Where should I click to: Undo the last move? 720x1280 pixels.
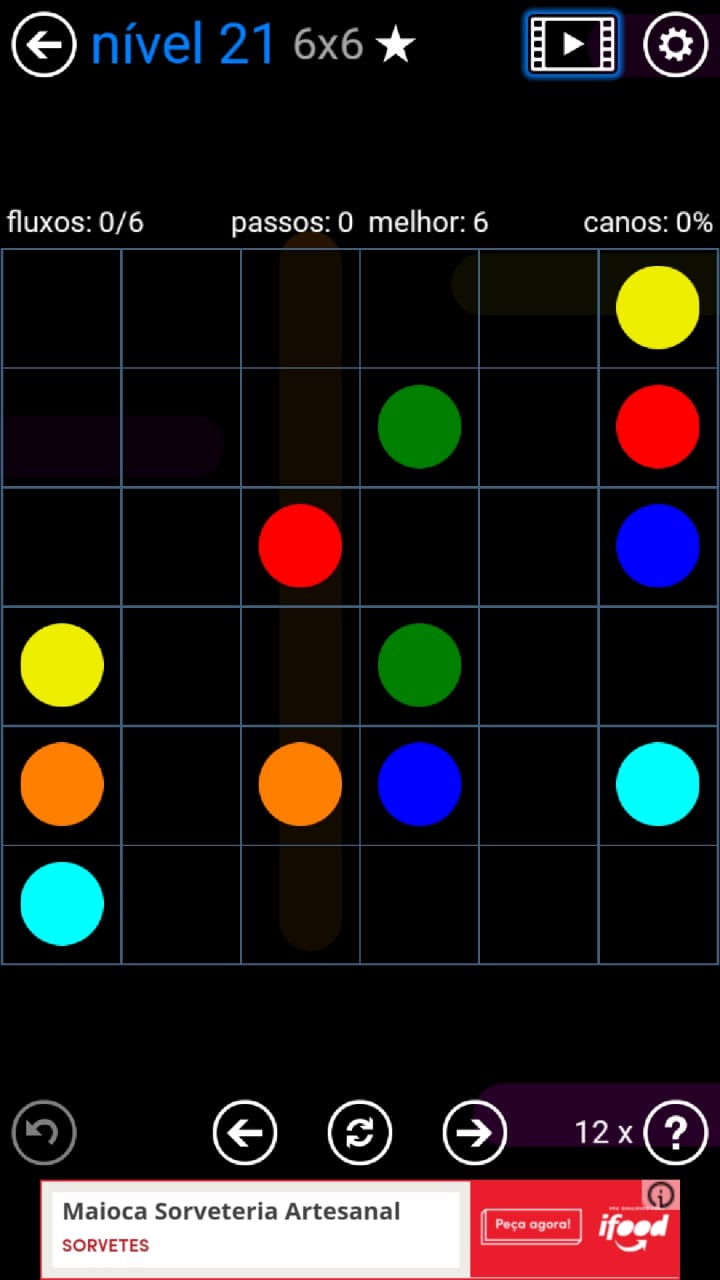tap(44, 1133)
